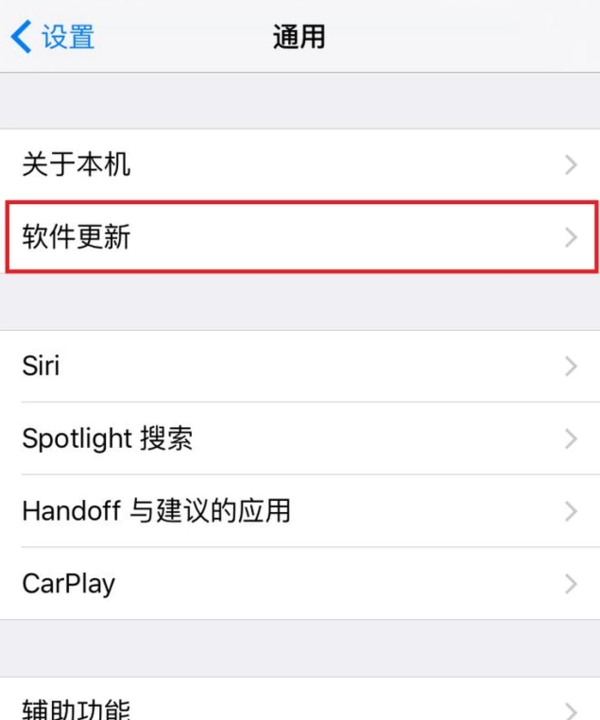
Task: Go back to 设置
Action: click(53, 38)
